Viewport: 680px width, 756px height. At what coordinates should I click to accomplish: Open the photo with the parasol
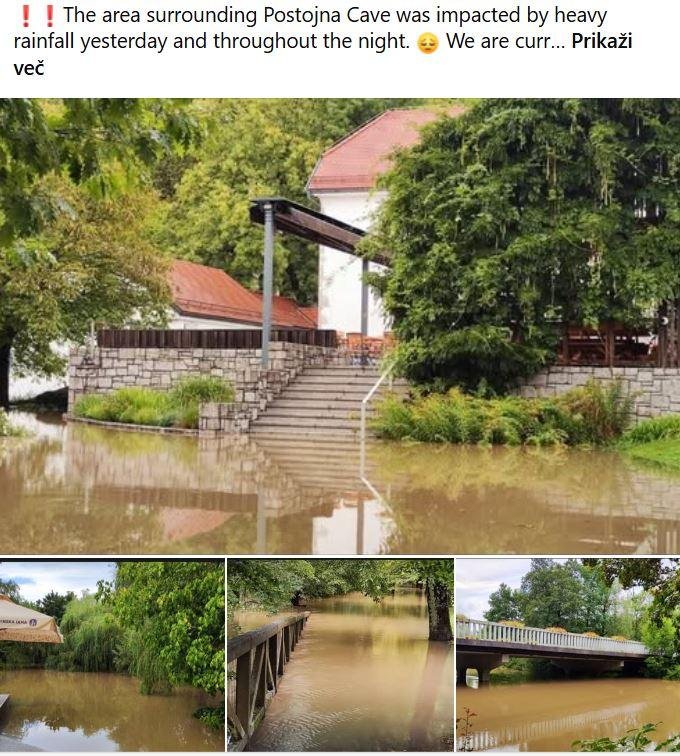(112, 655)
